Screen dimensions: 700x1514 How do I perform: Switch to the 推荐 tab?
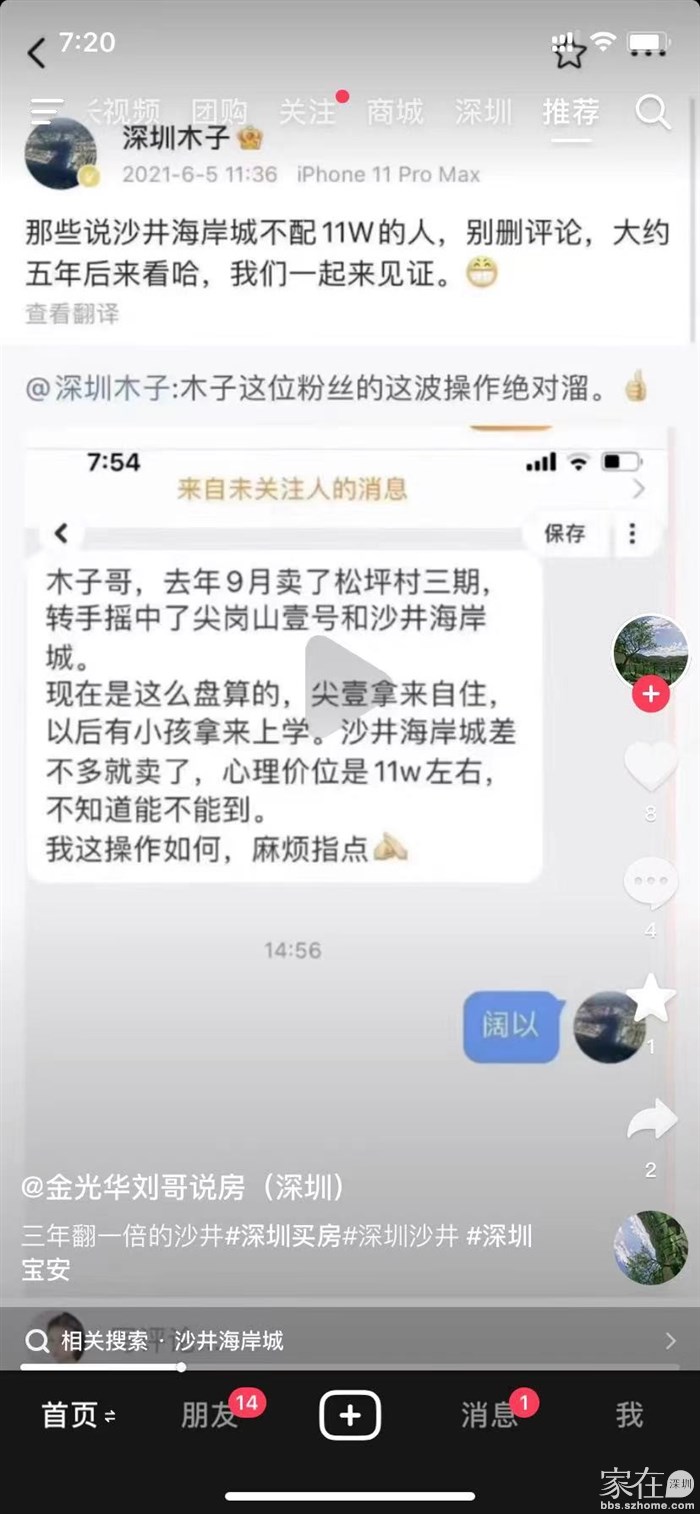[571, 112]
